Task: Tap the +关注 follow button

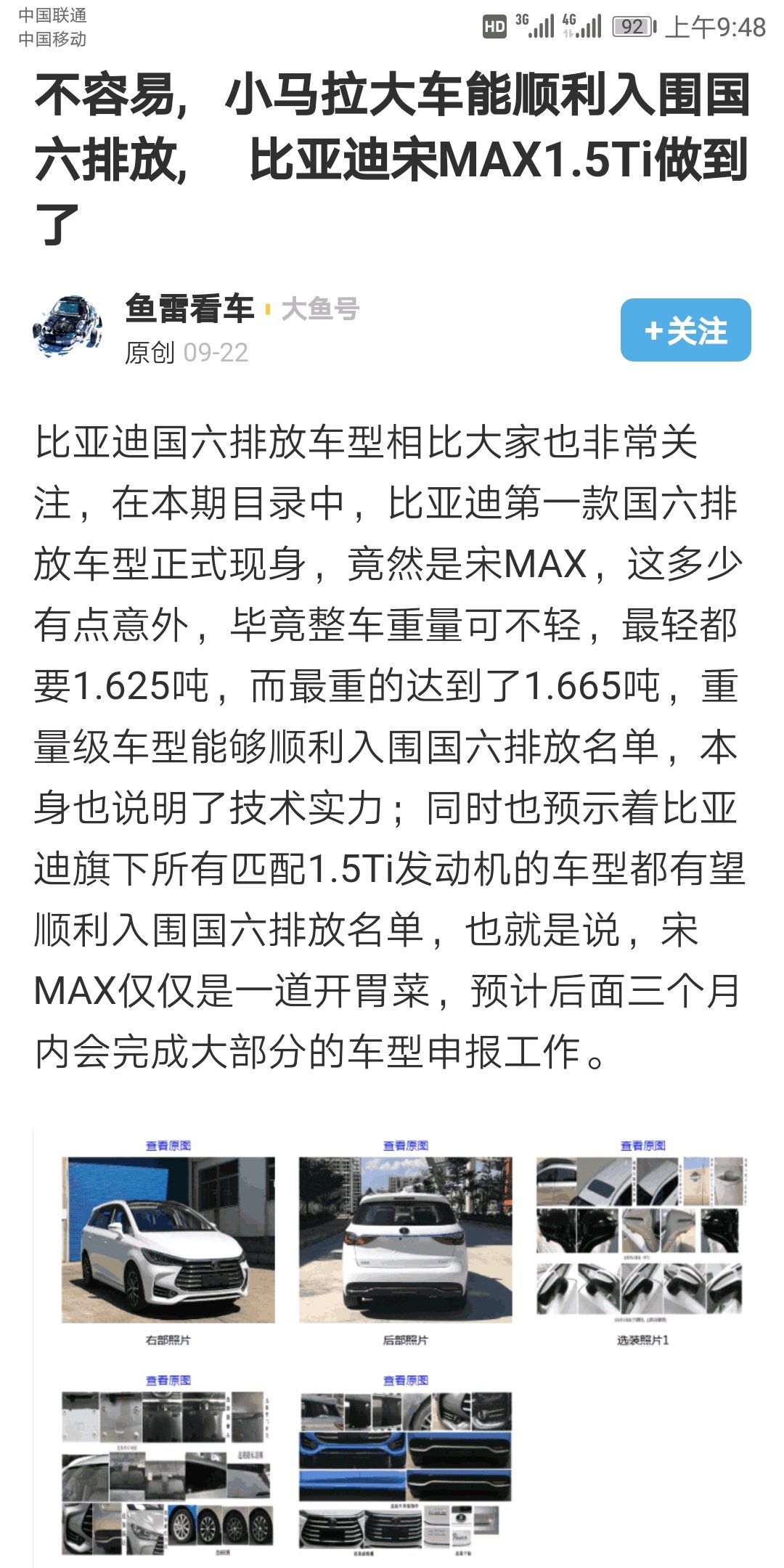Action: (685, 330)
